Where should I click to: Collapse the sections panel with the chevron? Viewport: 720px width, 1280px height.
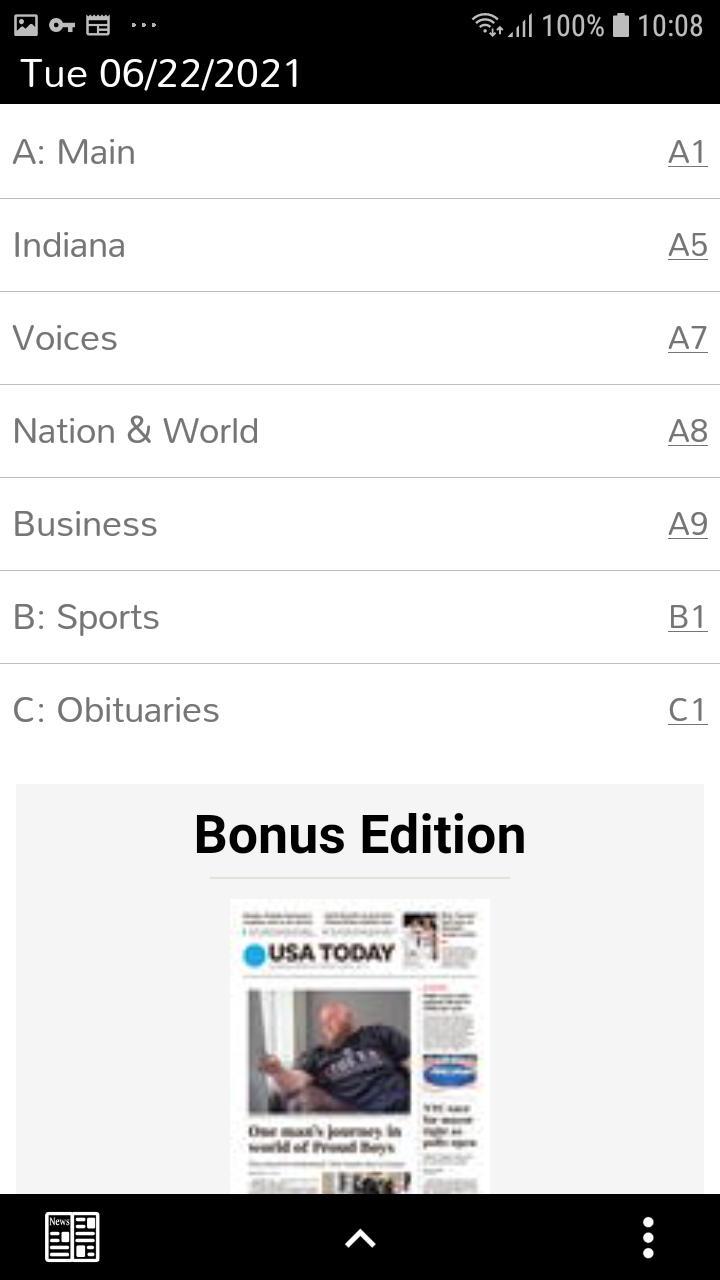coord(360,1239)
